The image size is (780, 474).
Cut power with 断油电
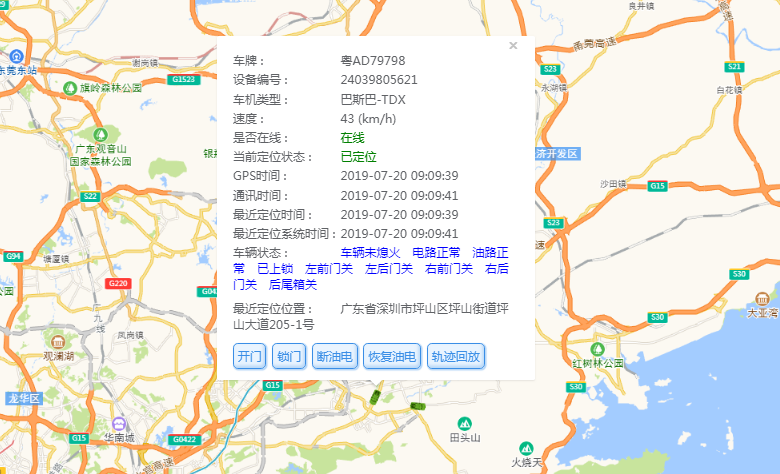coord(334,356)
